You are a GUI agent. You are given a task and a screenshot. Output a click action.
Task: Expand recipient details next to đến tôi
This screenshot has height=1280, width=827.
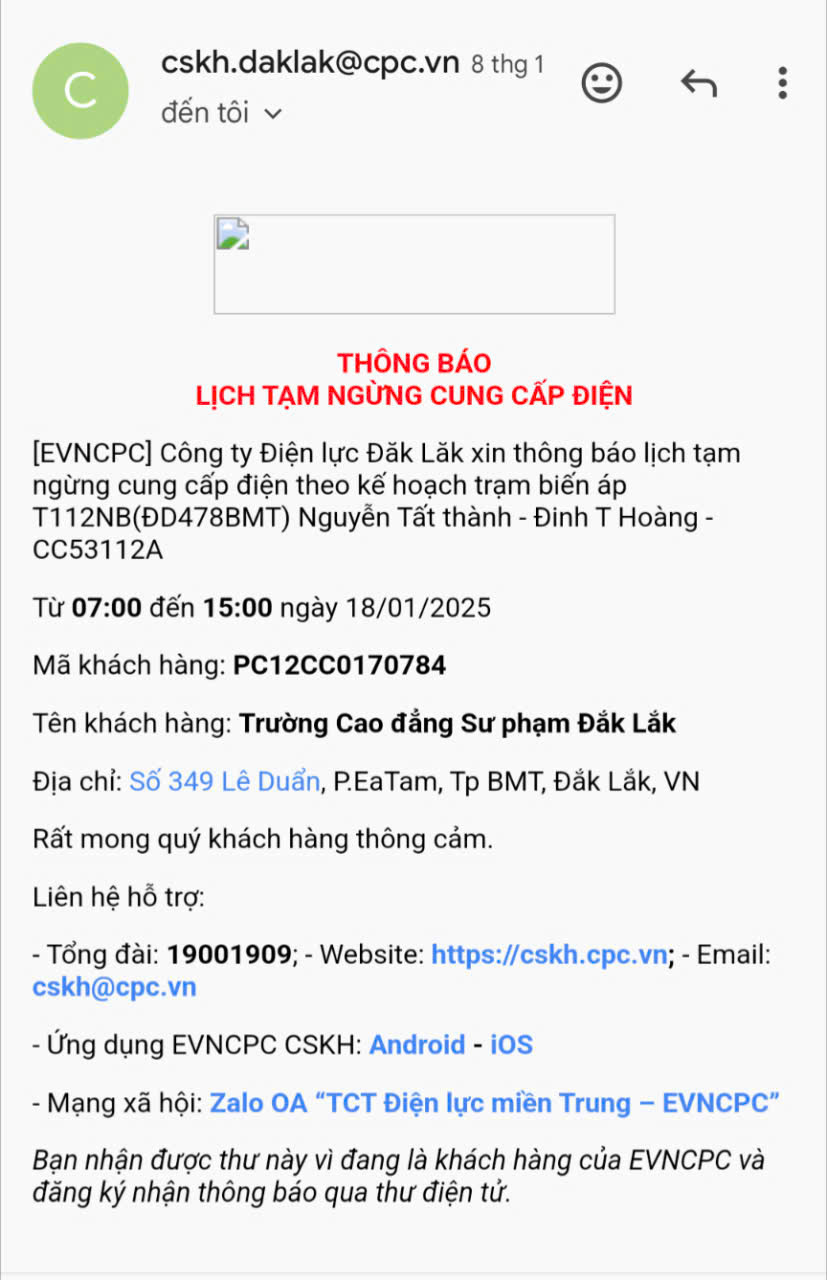pos(272,114)
